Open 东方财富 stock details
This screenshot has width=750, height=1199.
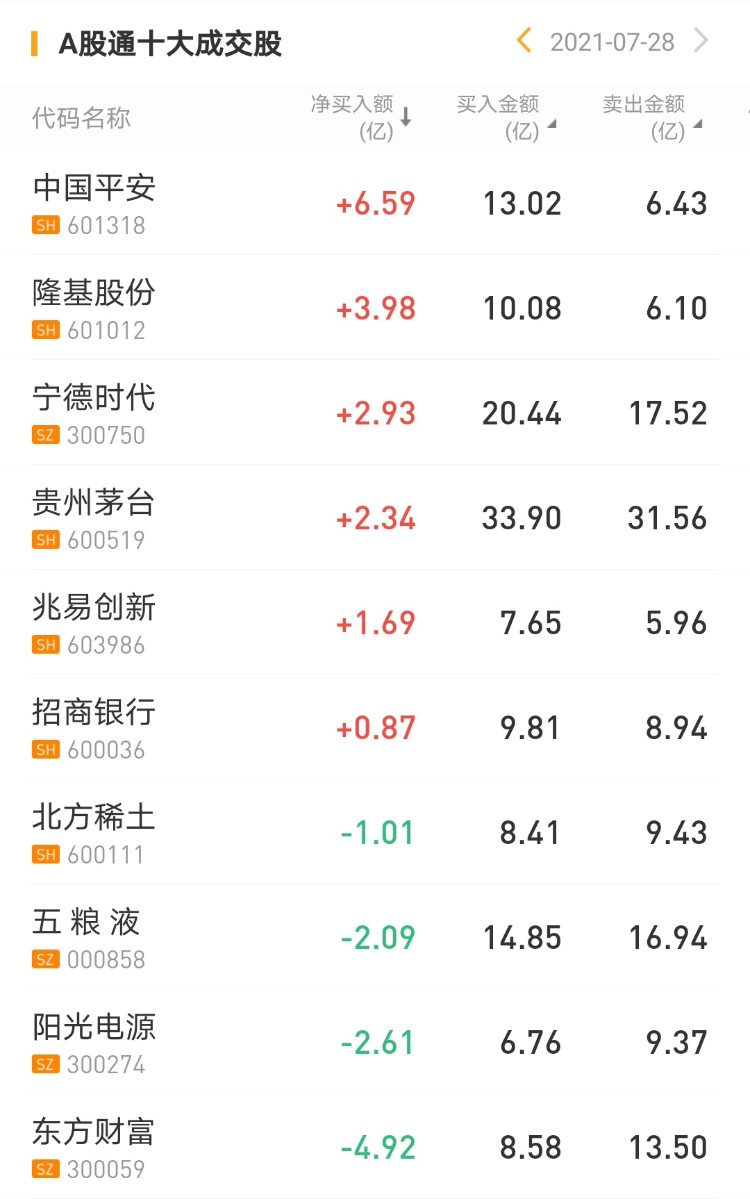pos(94,1148)
